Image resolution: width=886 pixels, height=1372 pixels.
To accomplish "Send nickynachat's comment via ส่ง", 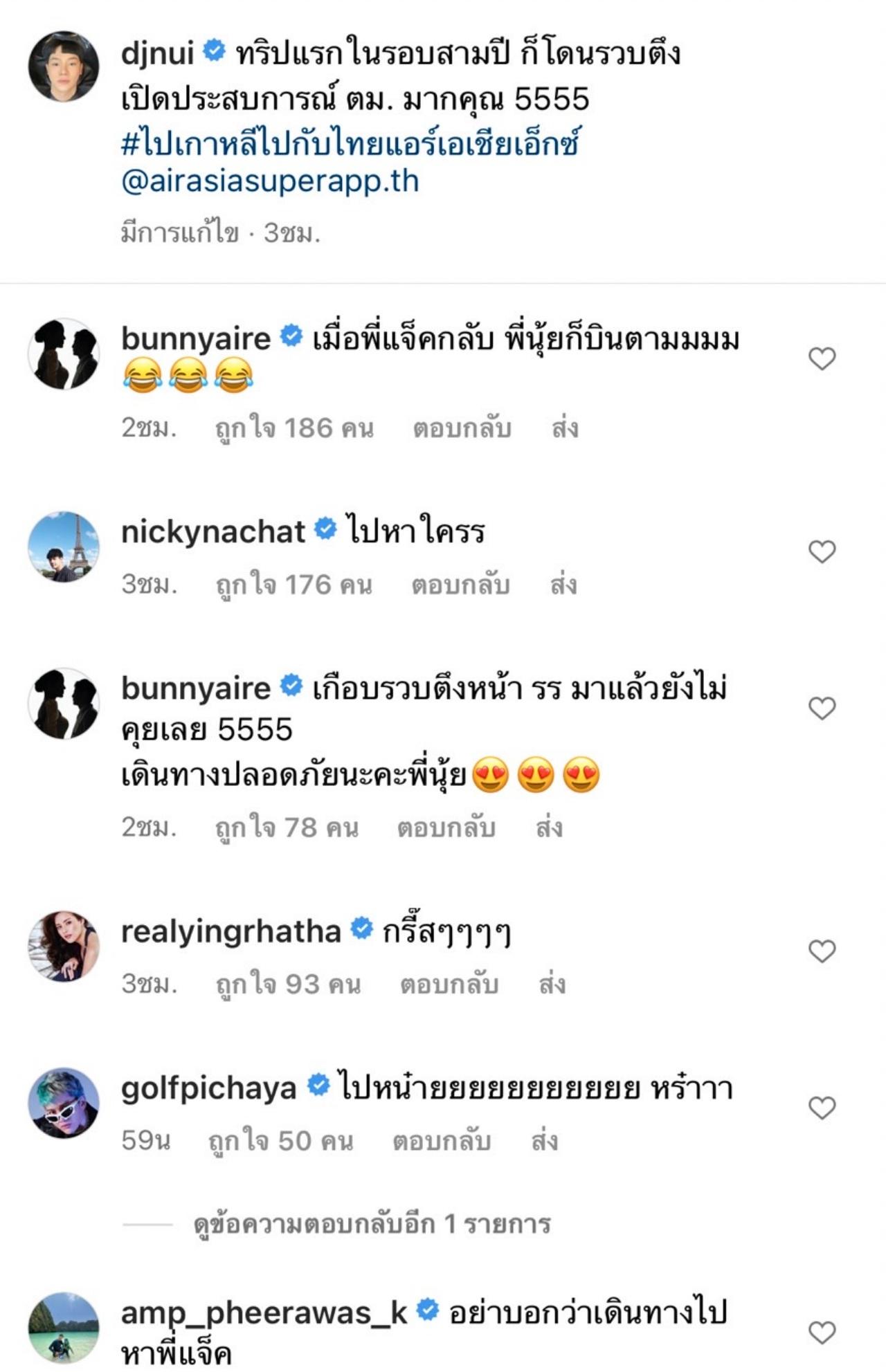I will coord(563,585).
